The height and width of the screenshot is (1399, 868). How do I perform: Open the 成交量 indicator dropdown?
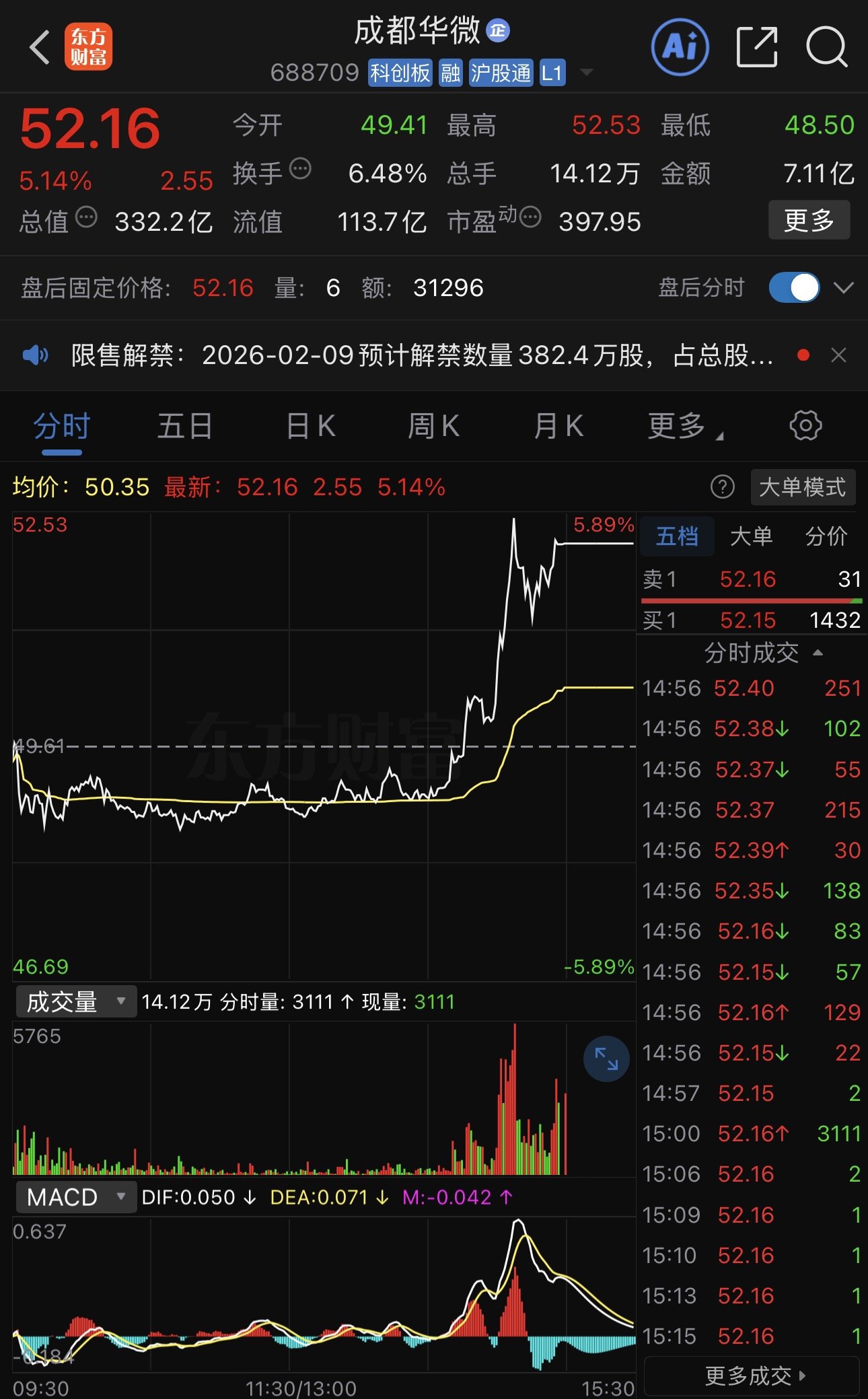coord(75,1002)
